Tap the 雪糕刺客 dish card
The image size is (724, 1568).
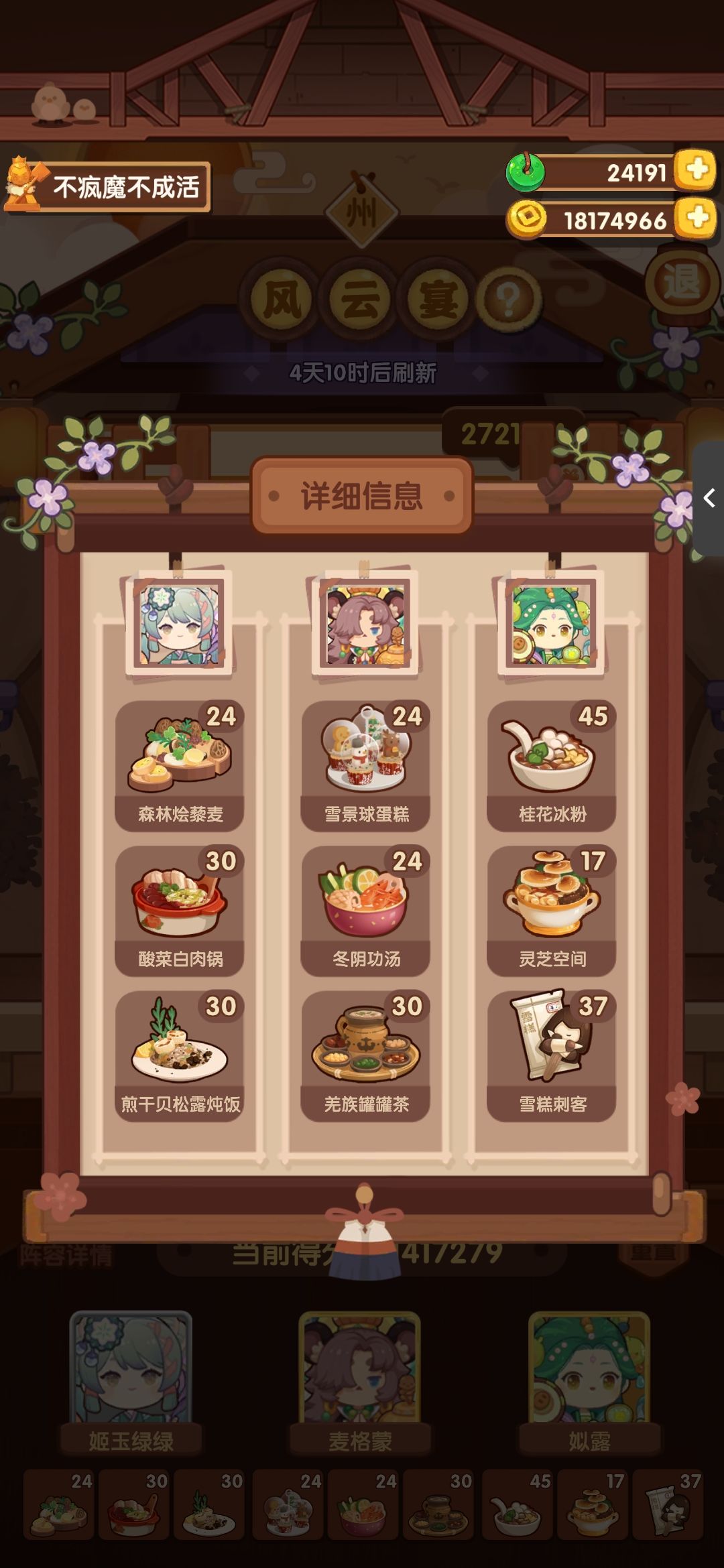(x=552, y=1056)
